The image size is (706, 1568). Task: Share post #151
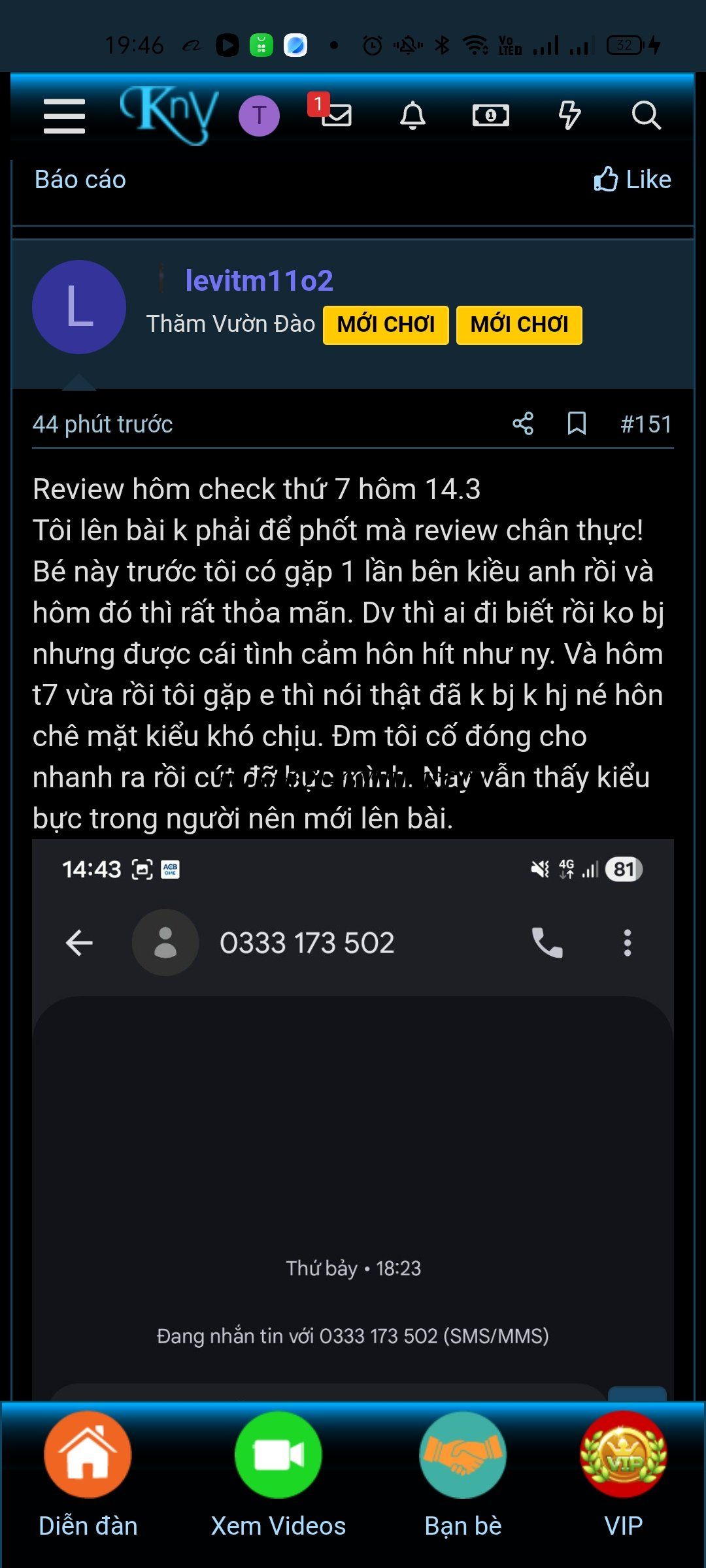(523, 424)
